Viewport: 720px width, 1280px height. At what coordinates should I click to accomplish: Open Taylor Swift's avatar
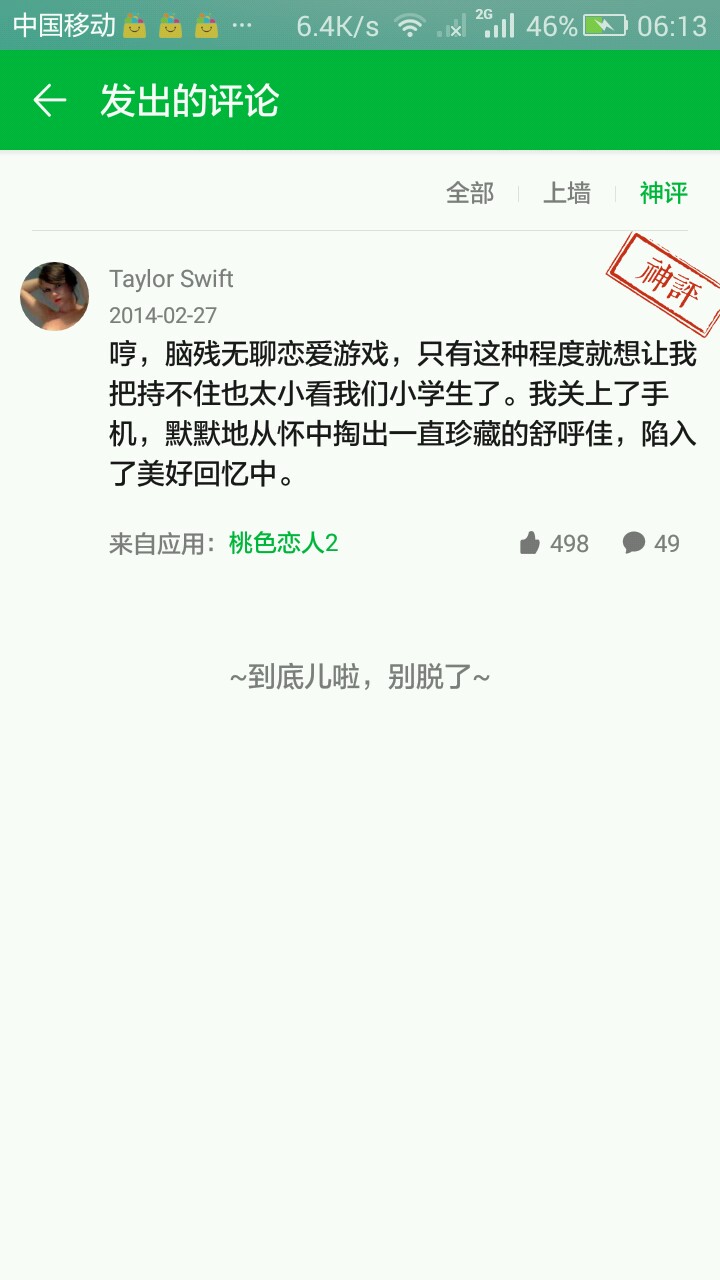pos(55,297)
